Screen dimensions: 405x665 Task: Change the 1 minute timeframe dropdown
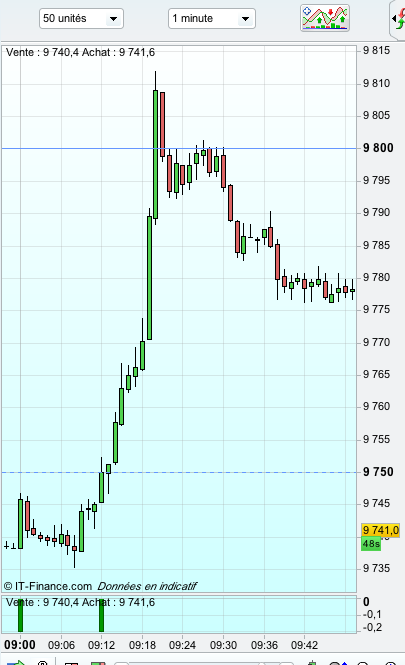[x=212, y=19]
